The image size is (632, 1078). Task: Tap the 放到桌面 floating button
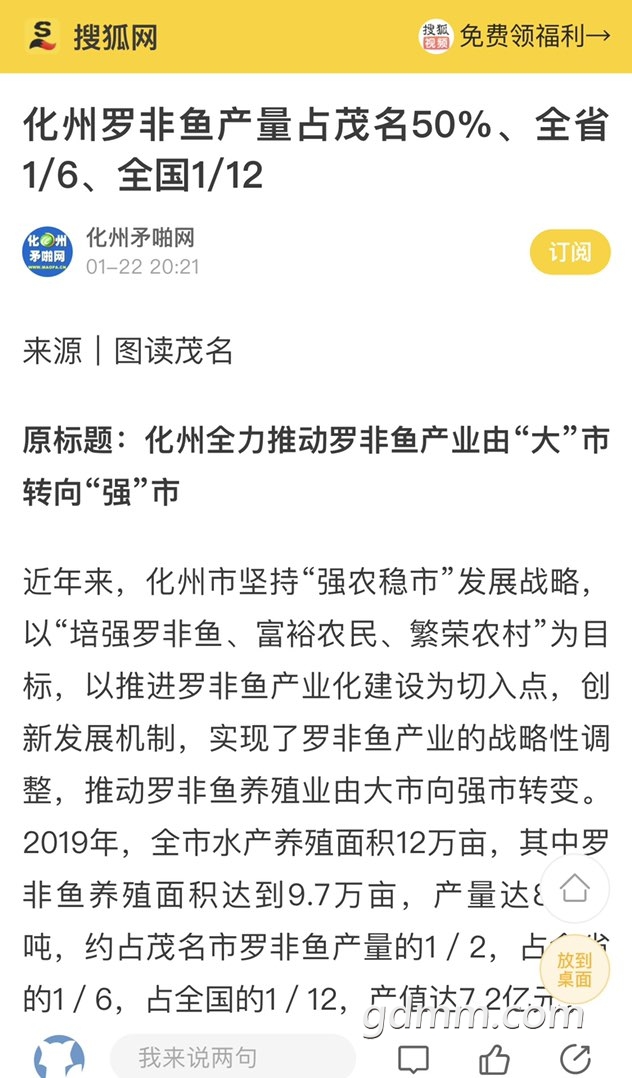pyautogui.click(x=575, y=969)
